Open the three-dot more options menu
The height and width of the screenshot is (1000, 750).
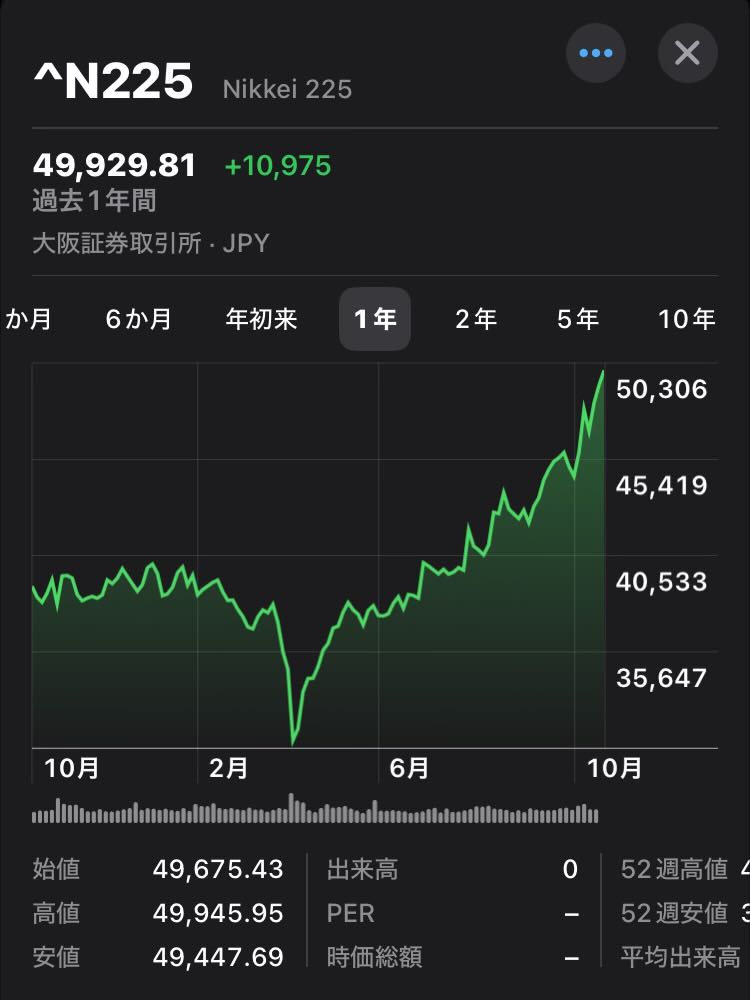[x=596, y=52]
